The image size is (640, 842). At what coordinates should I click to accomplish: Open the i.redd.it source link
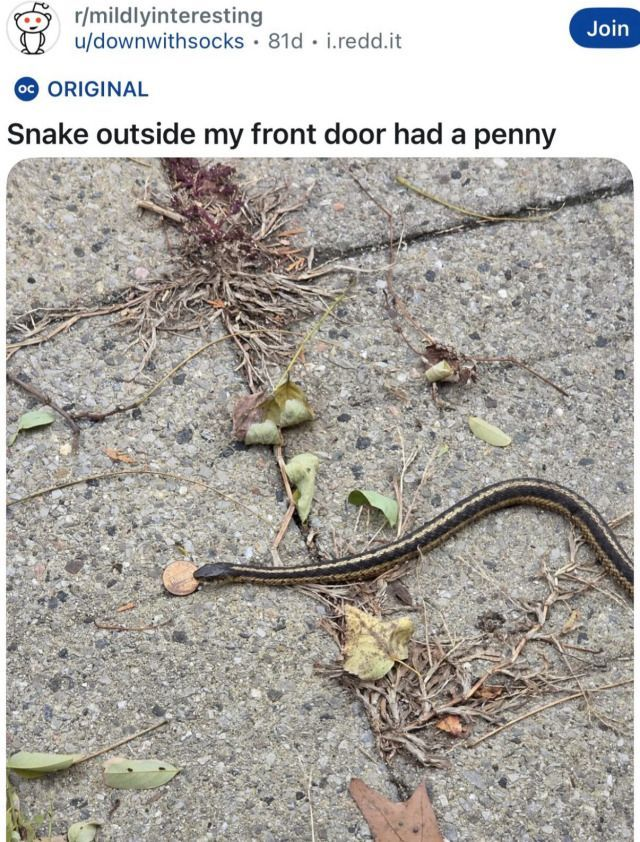click(364, 41)
